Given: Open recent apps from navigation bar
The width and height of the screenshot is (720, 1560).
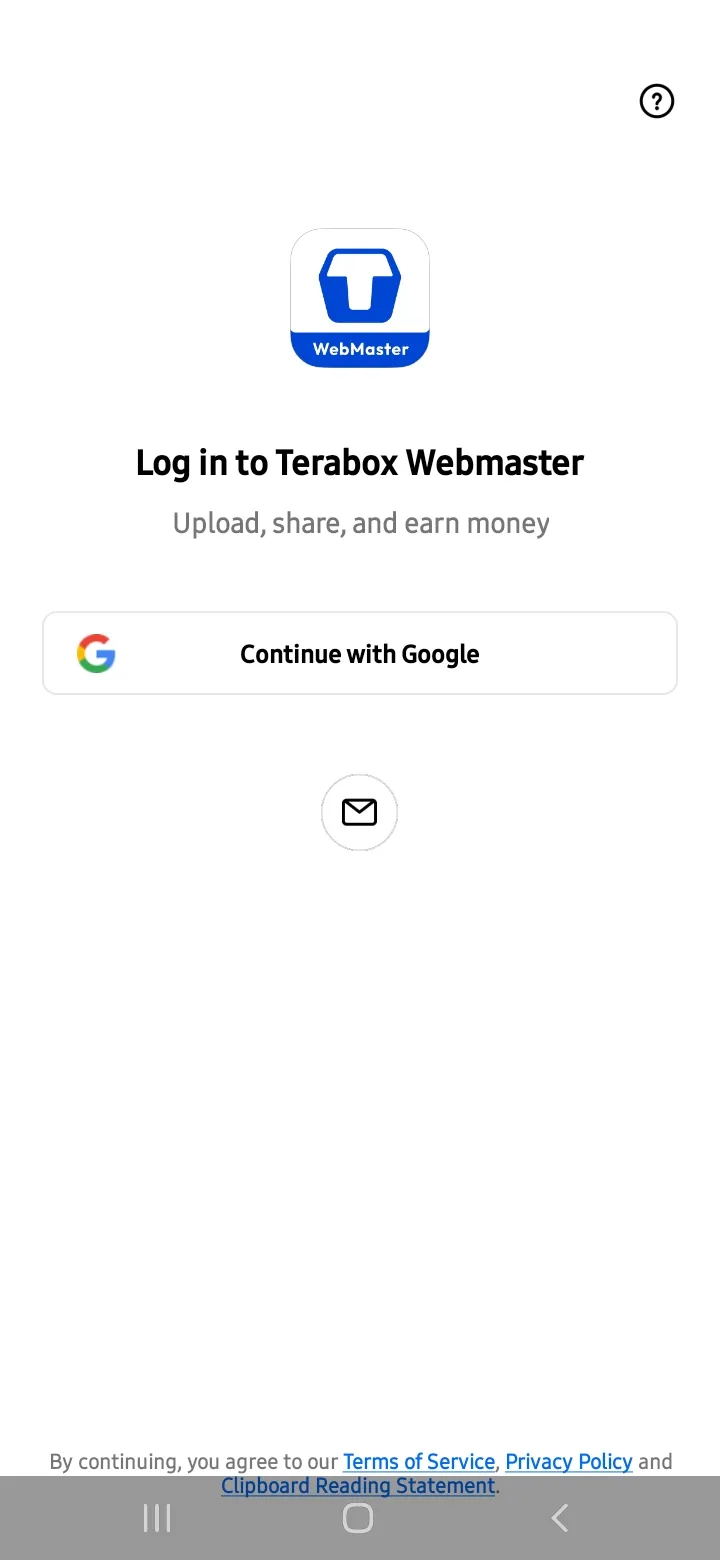Looking at the screenshot, I should pos(157,1518).
